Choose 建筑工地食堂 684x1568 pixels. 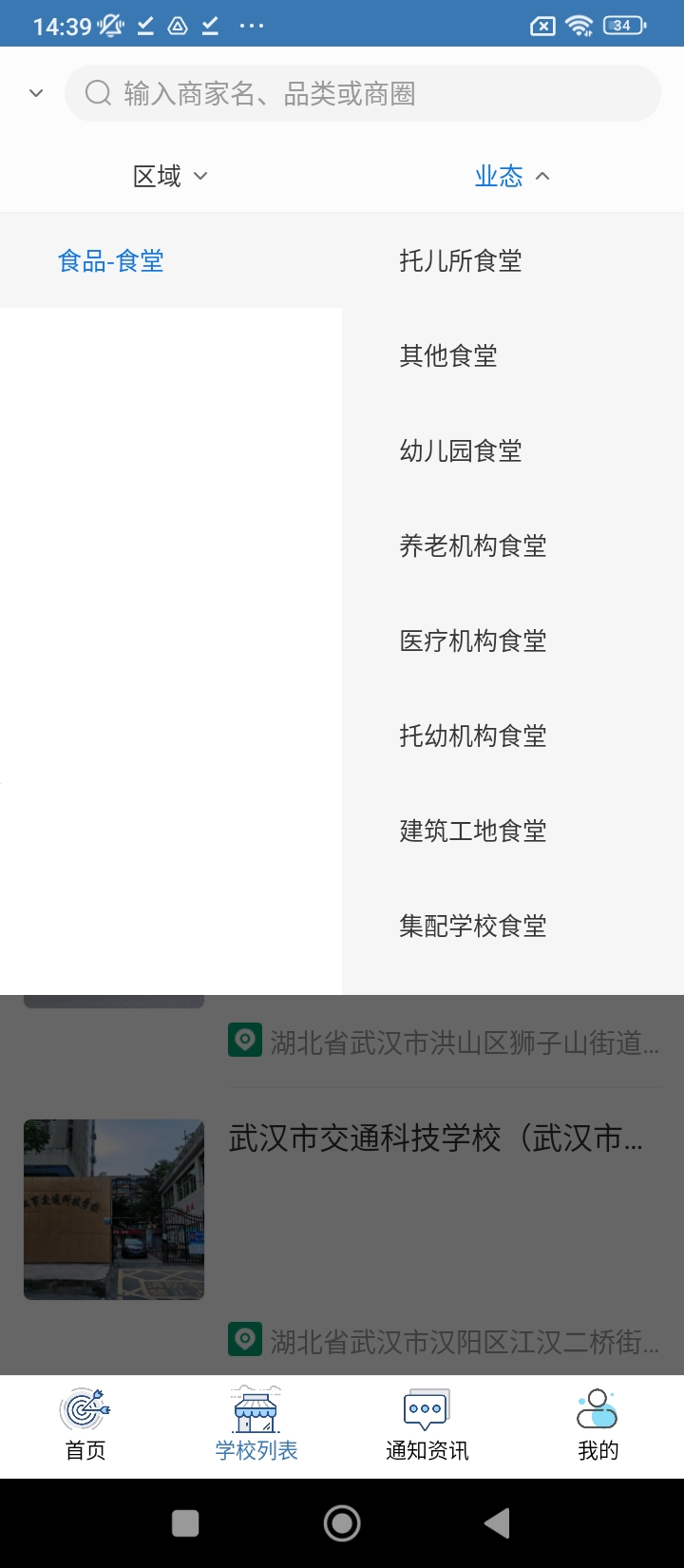coord(513,831)
